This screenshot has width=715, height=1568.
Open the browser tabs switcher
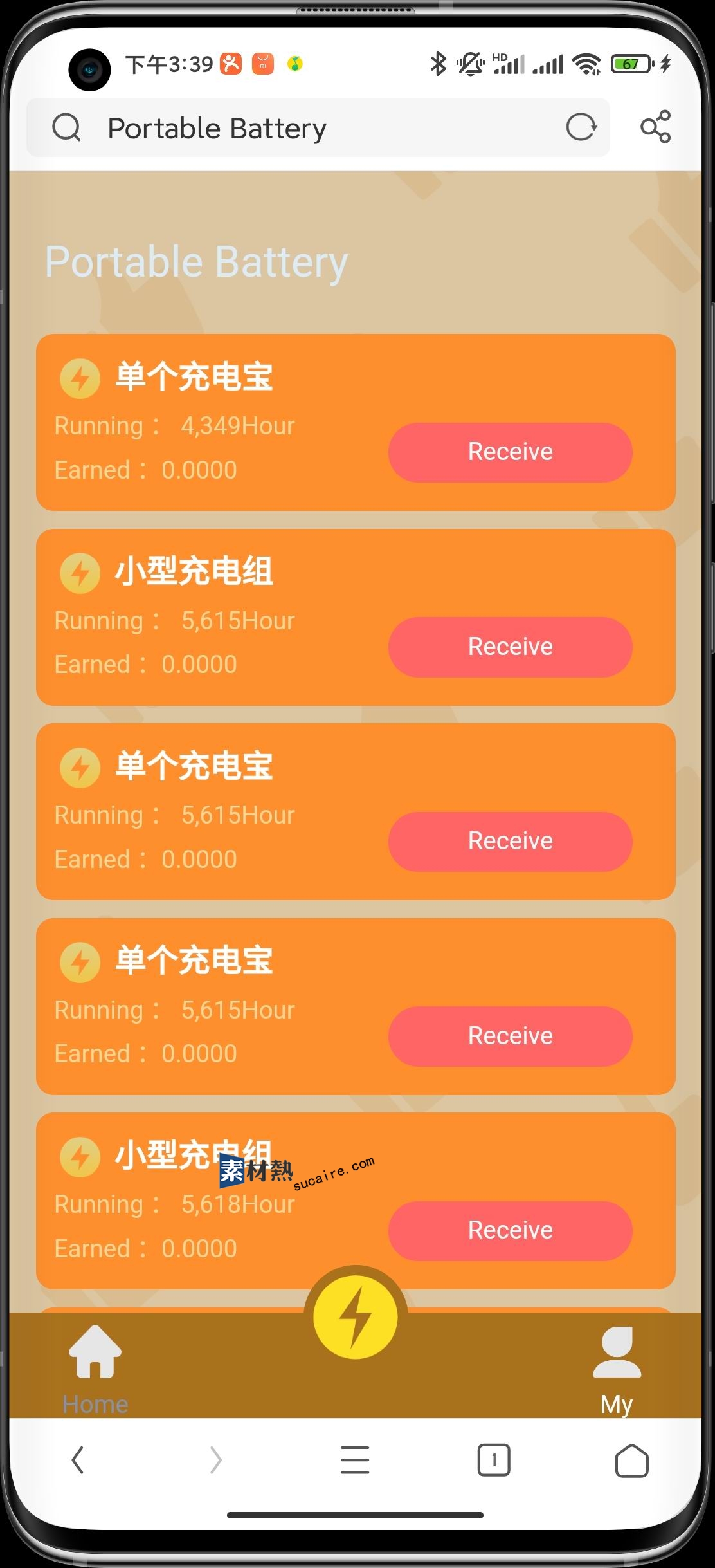click(x=493, y=1460)
